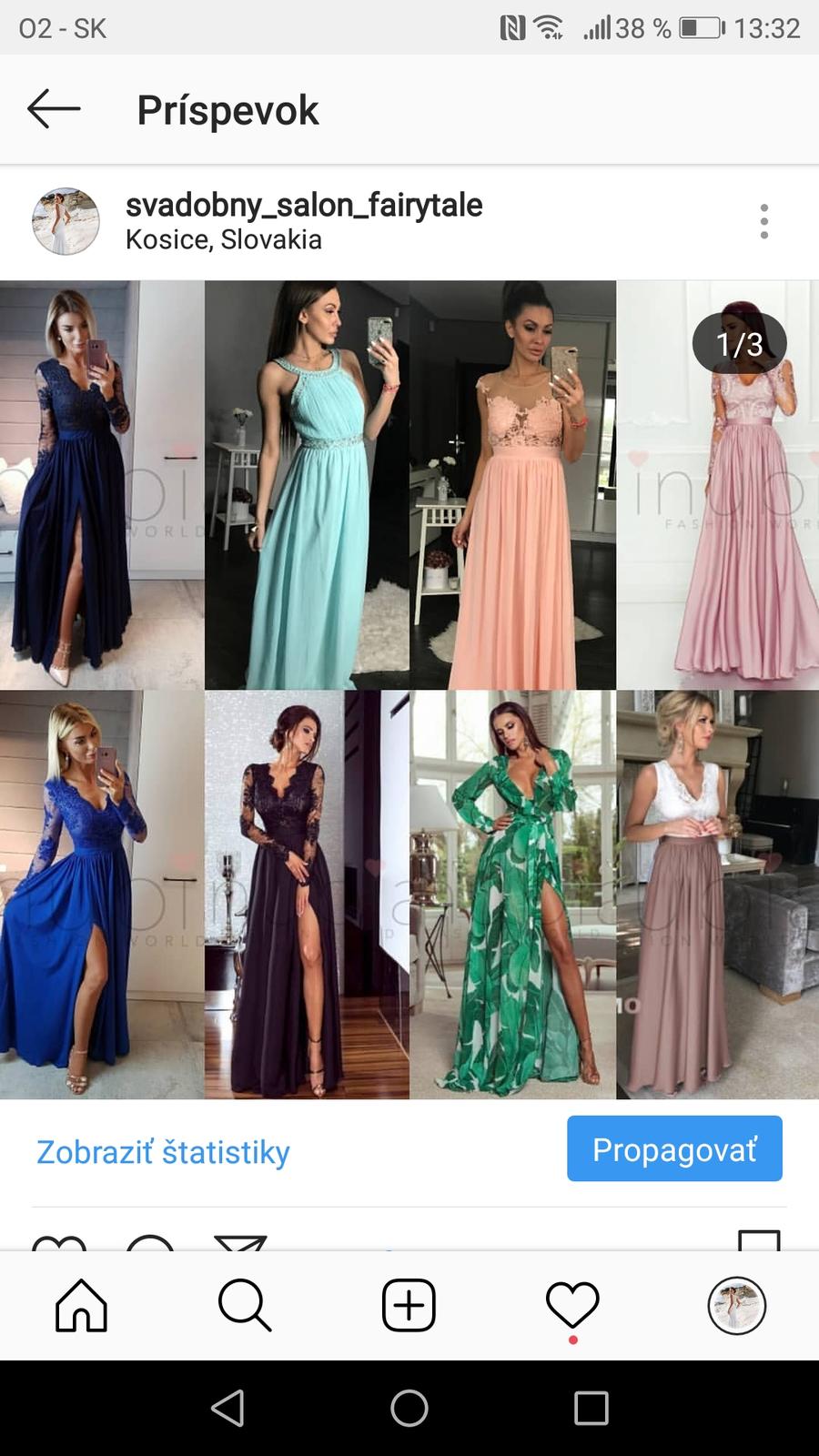Open the Kosice, Slovakia location
The width and height of the screenshot is (819, 1456).
(x=224, y=240)
